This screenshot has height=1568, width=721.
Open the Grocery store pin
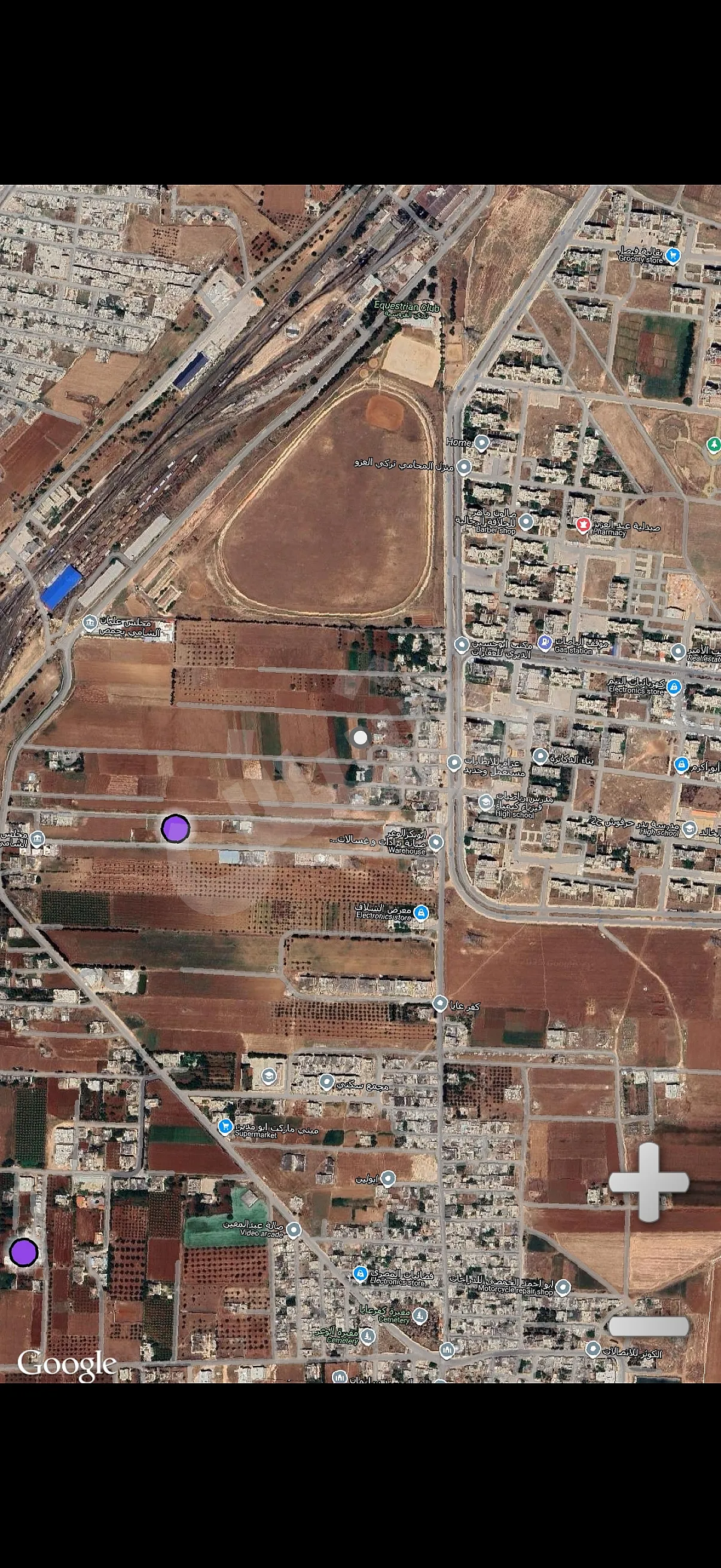click(x=673, y=254)
